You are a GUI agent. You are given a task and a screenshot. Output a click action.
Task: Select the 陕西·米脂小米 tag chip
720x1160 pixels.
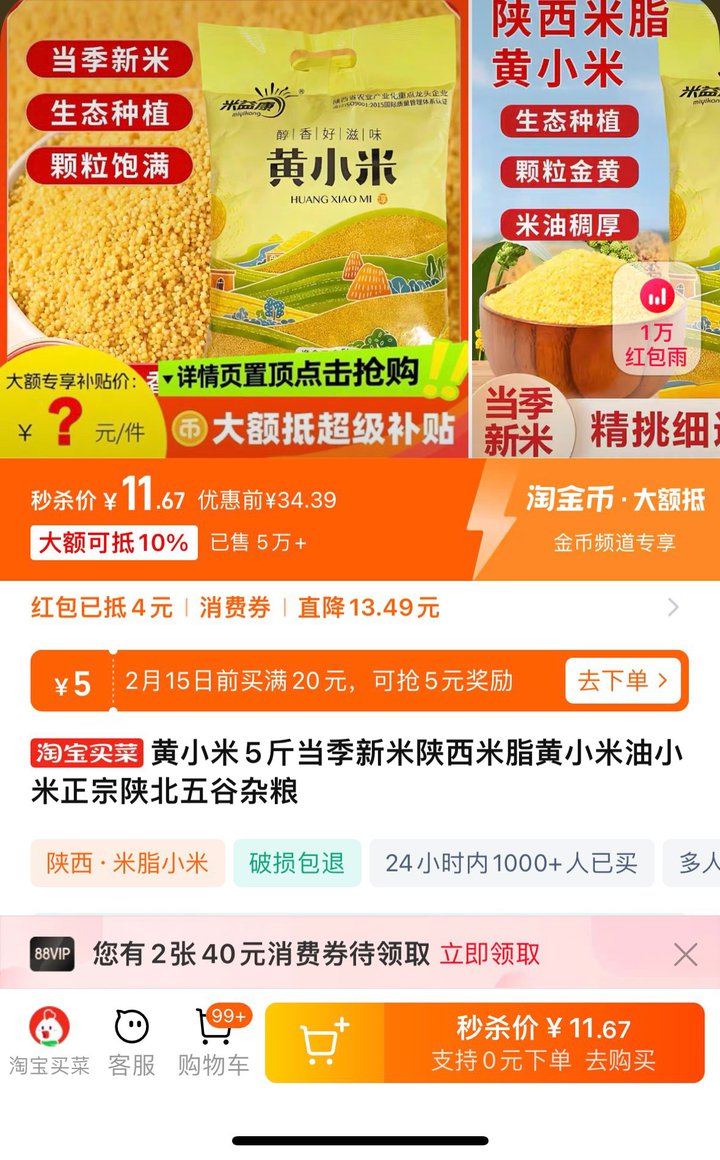pyautogui.click(x=127, y=863)
